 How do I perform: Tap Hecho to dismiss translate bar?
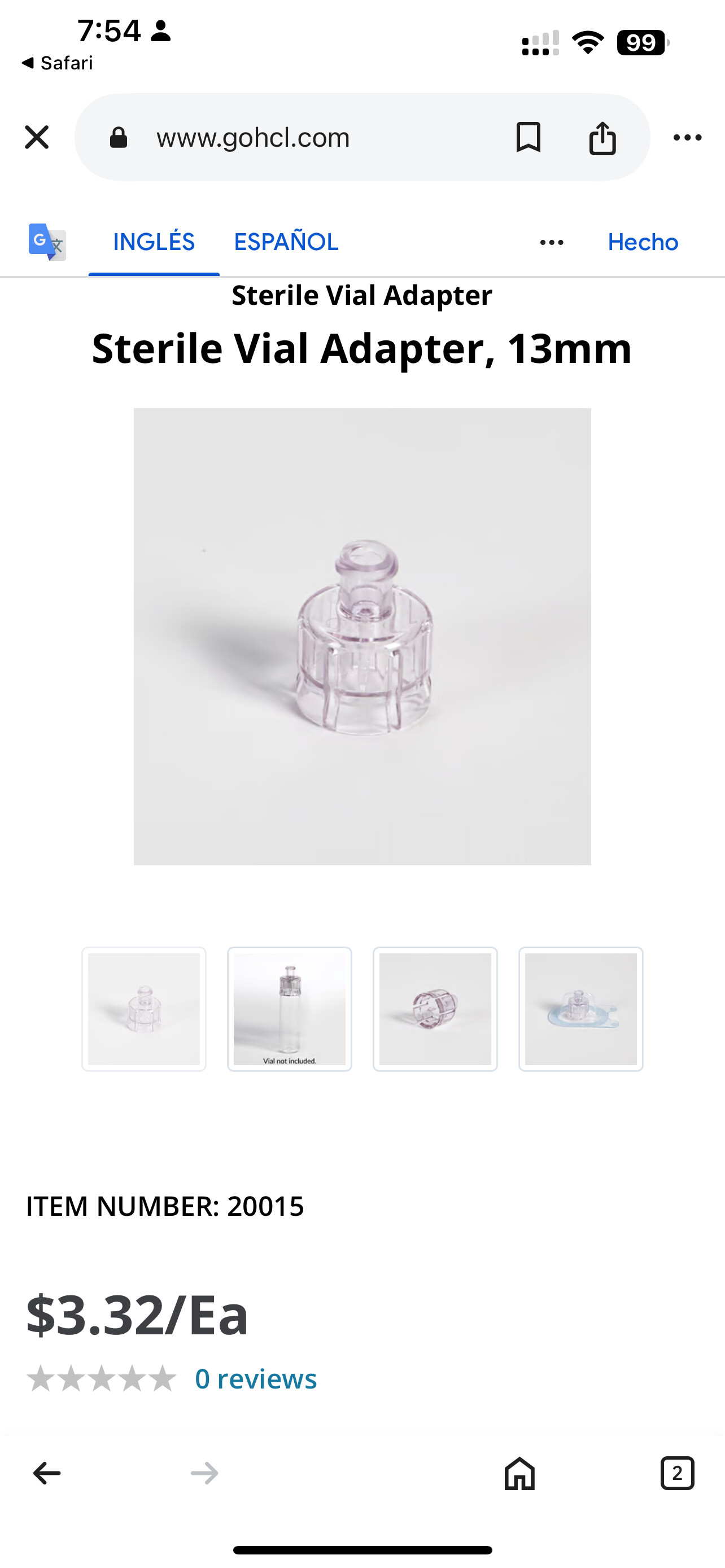pos(643,242)
